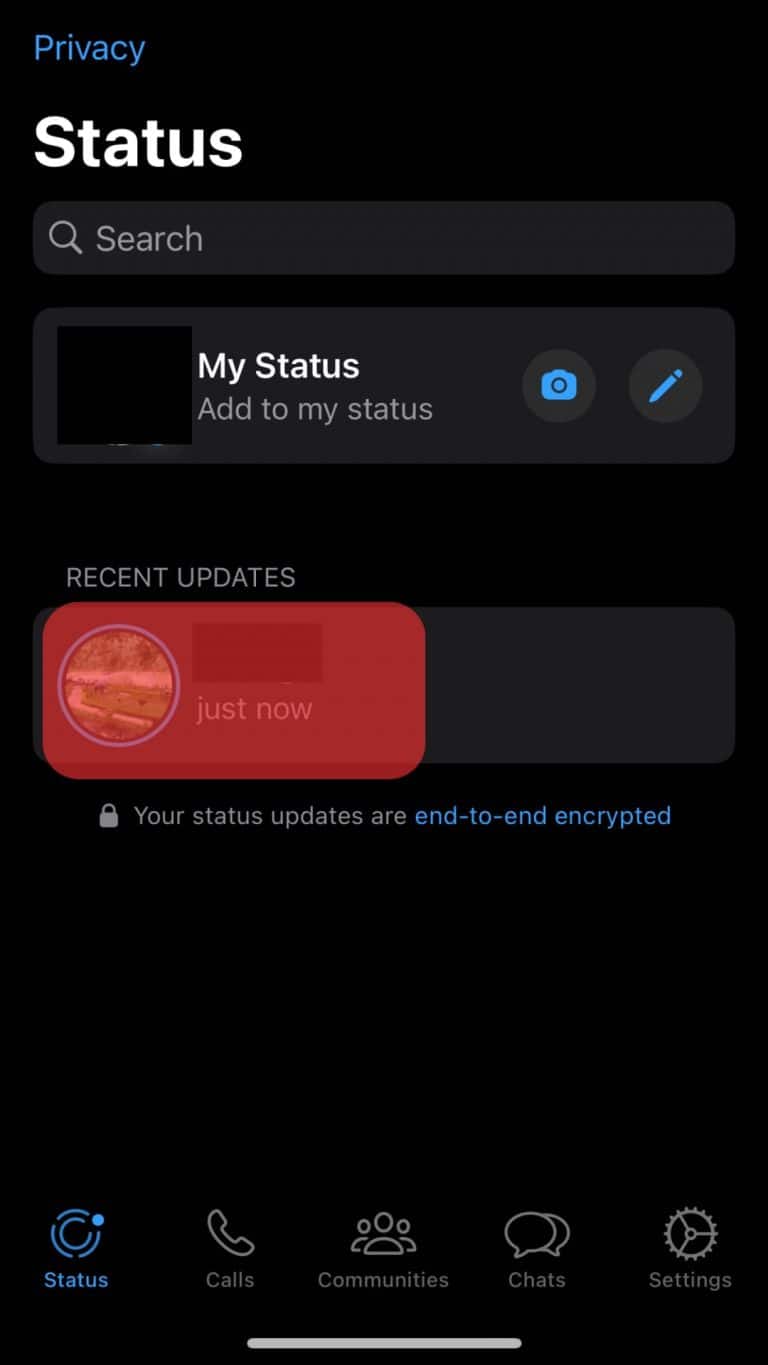The image size is (768, 1365).
Task: Tap the blue unread dot on the Status tab
Action: (99, 1219)
